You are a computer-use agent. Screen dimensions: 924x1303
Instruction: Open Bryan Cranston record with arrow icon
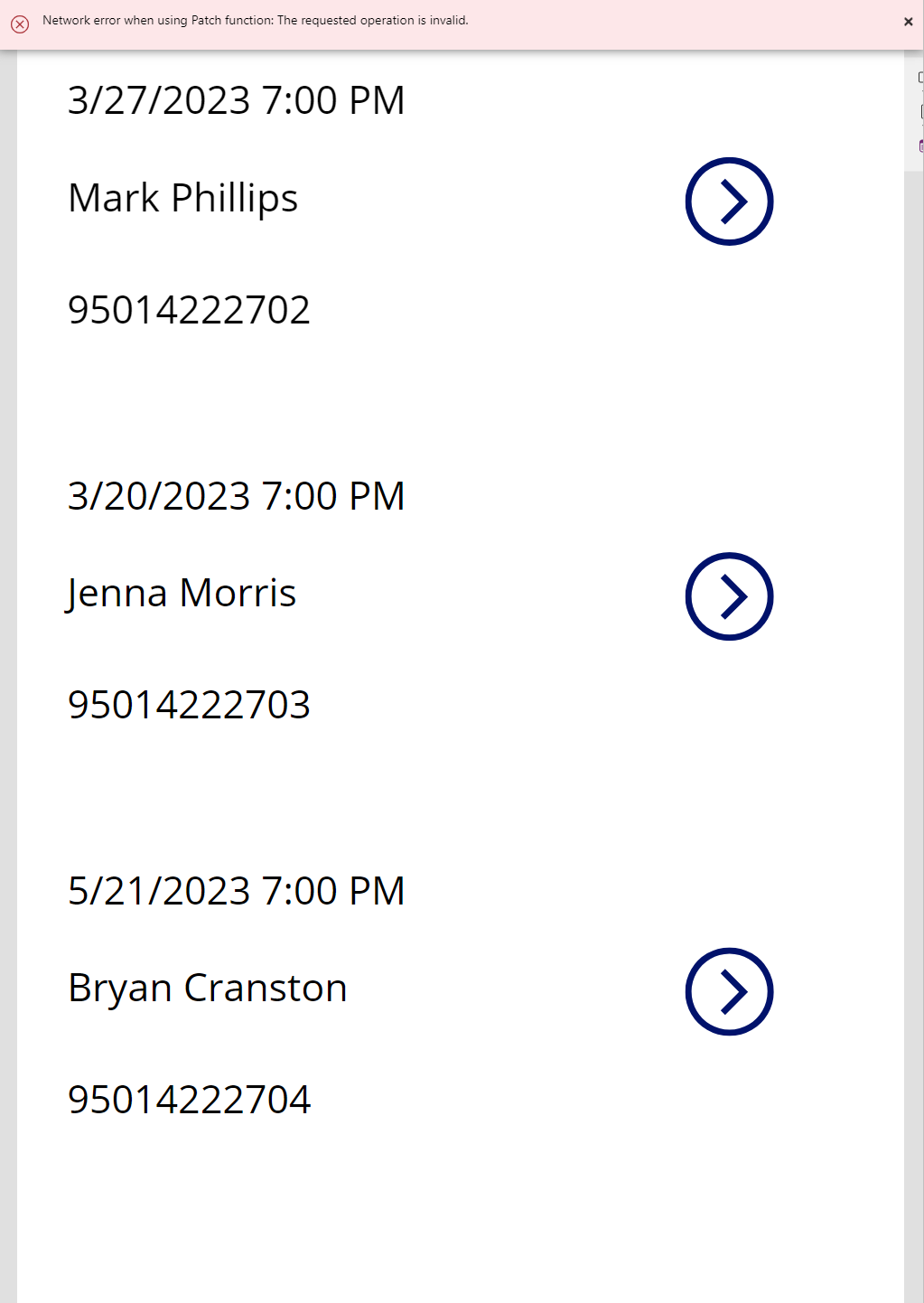click(x=729, y=991)
